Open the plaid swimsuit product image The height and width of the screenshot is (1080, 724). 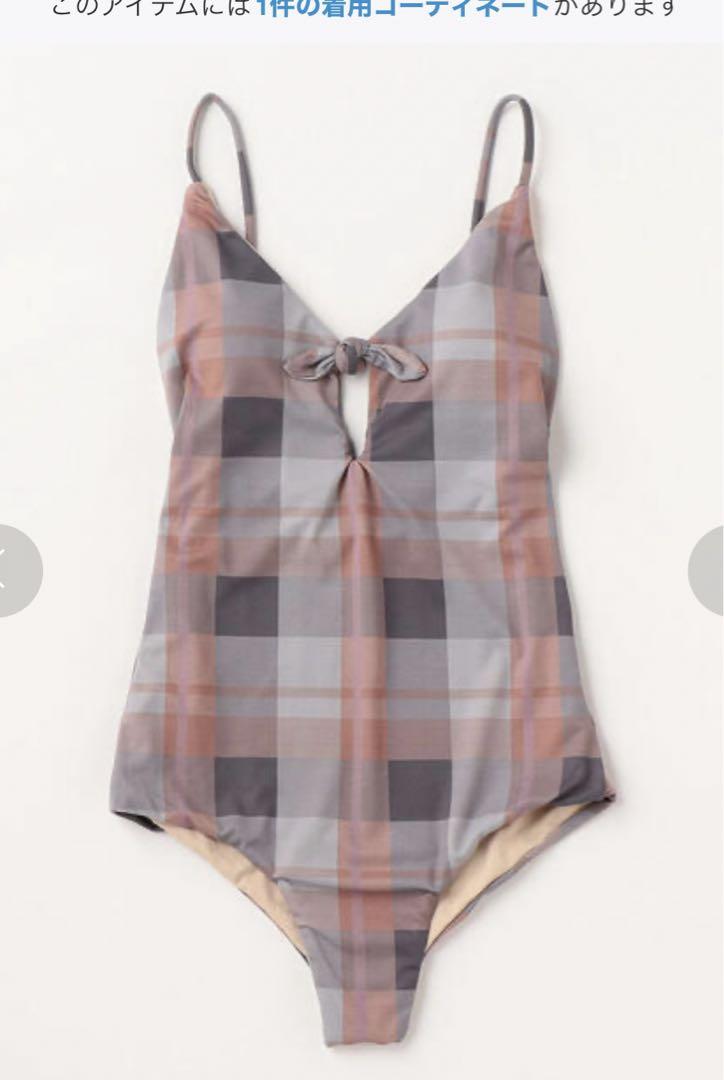[x=362, y=560]
